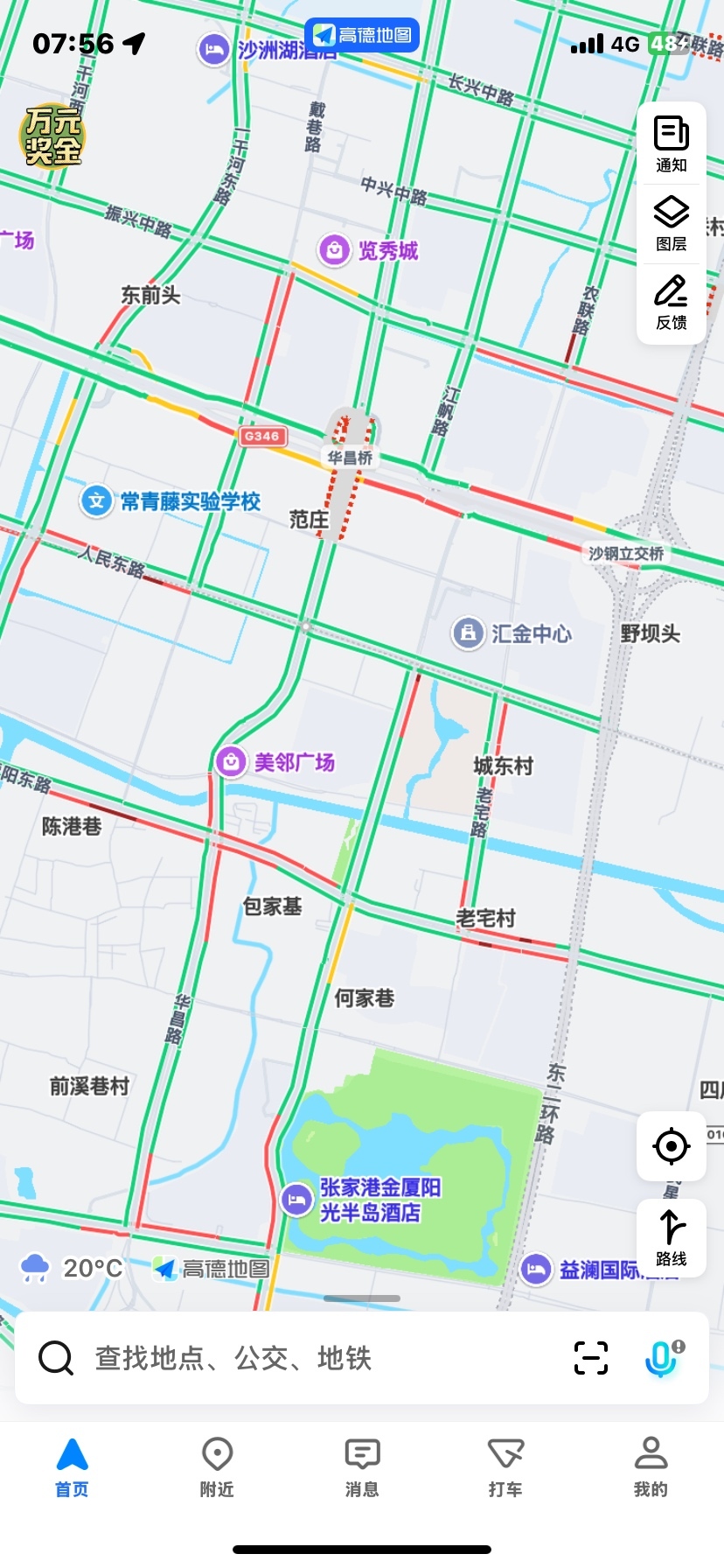The image size is (724, 1568).
Task: Select 美邻广场 marker on map
Action: (x=231, y=762)
